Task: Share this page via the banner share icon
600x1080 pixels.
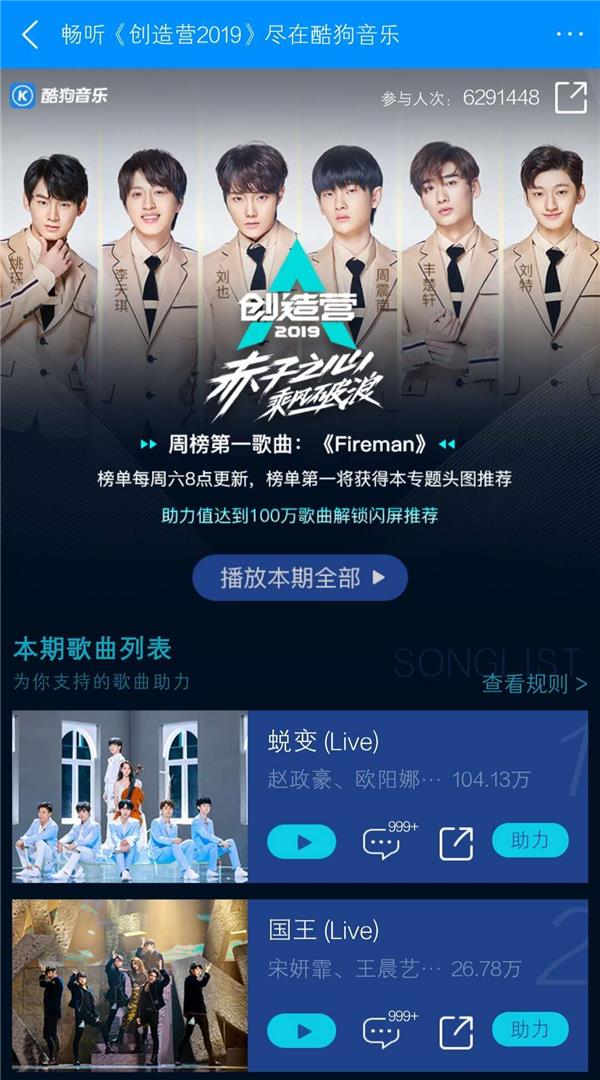Action: [x=570, y=98]
